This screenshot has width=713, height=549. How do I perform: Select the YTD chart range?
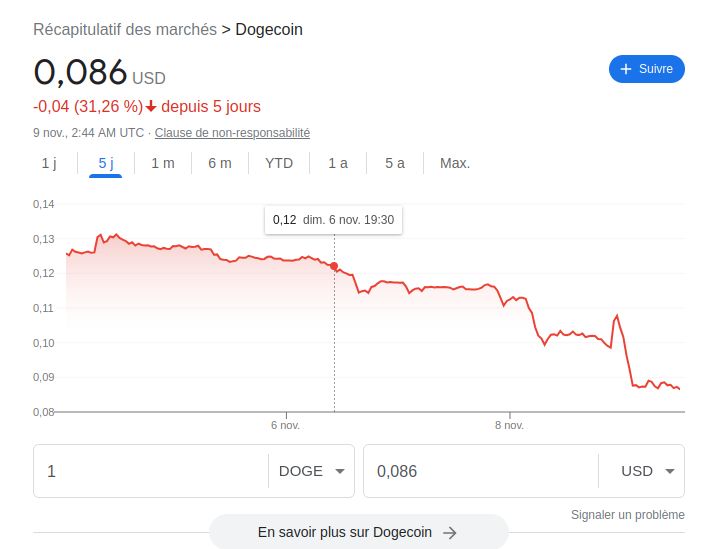coord(279,163)
